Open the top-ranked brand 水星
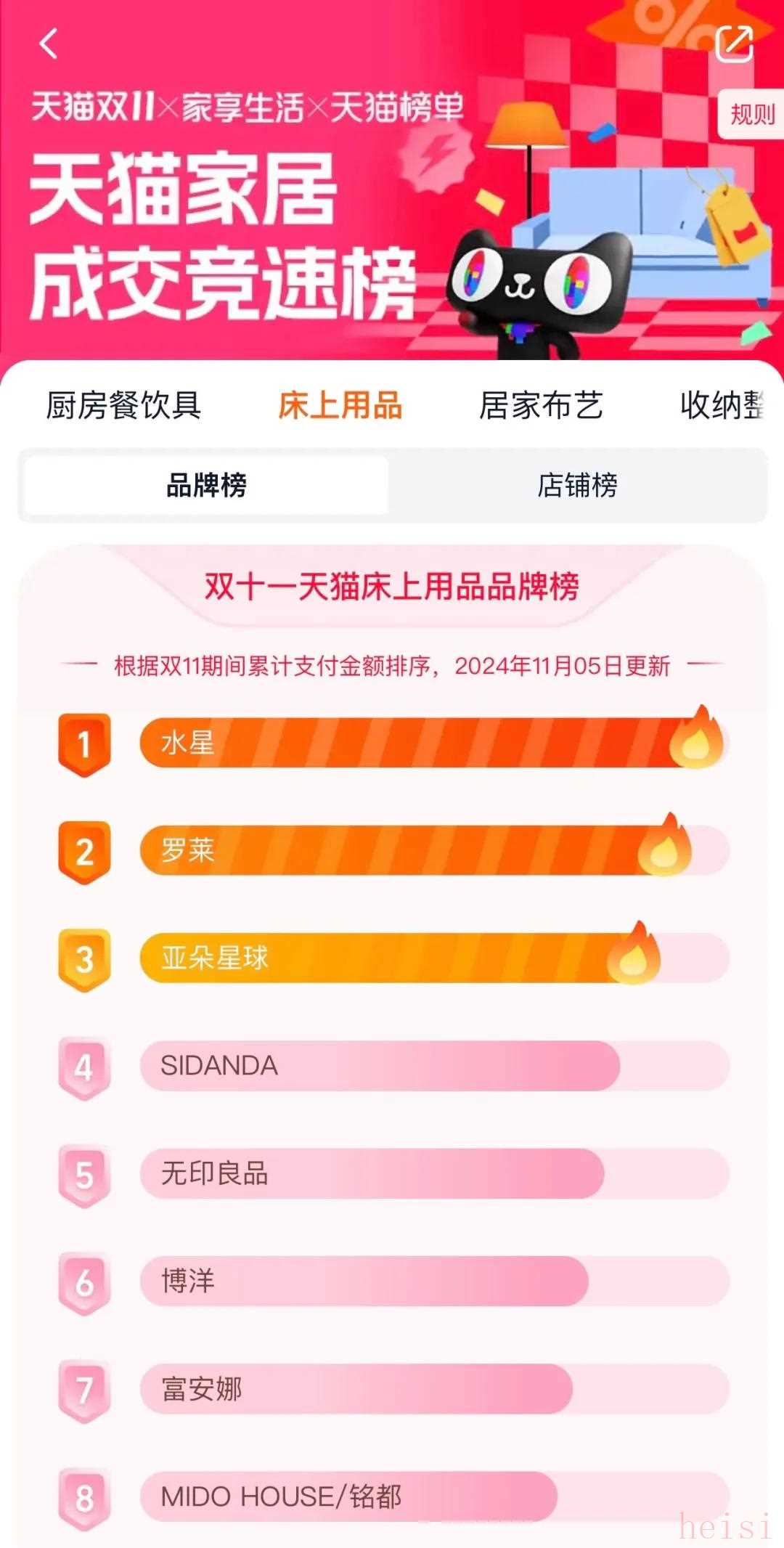 [x=407, y=743]
